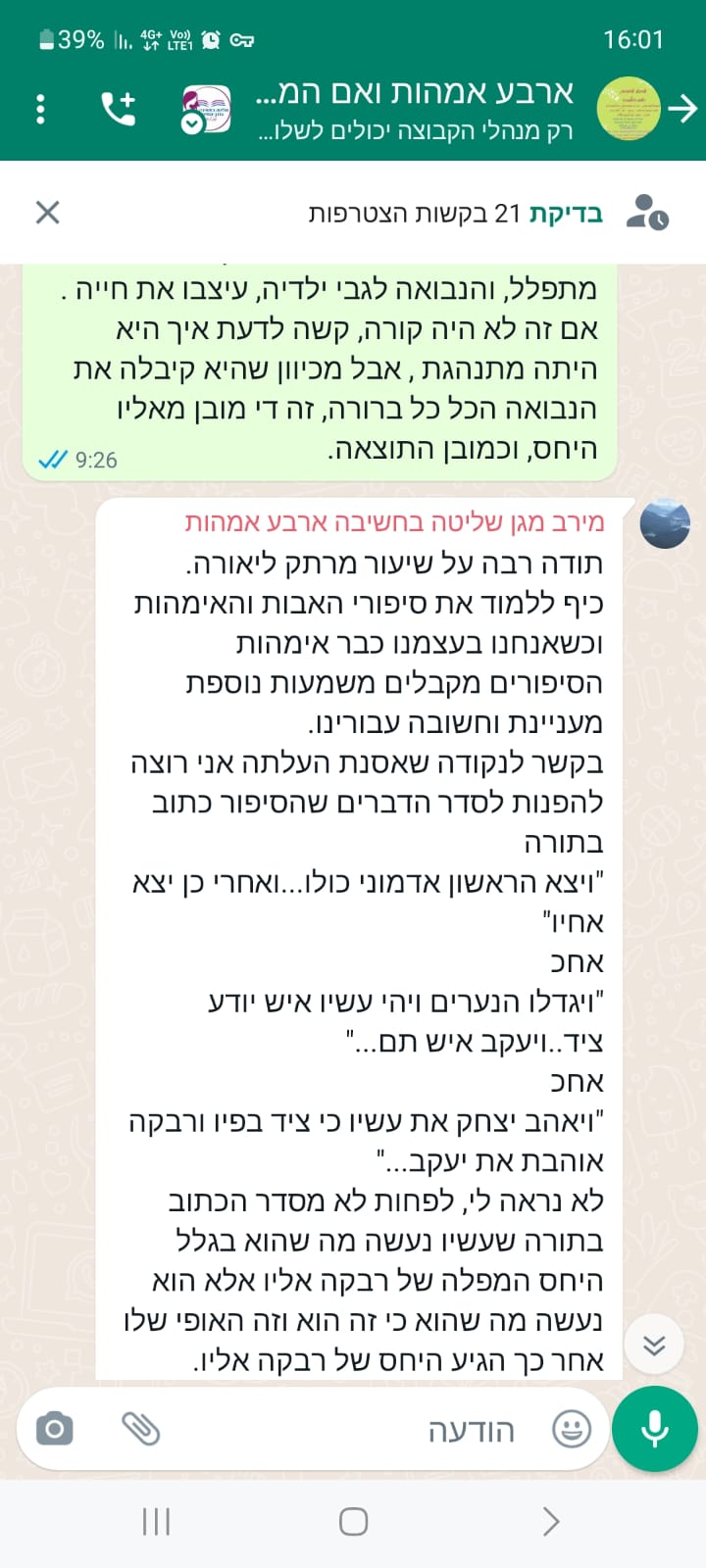Image resolution: width=706 pixels, height=1568 pixels.
Task: Start a group voice call
Action: [x=119, y=109]
